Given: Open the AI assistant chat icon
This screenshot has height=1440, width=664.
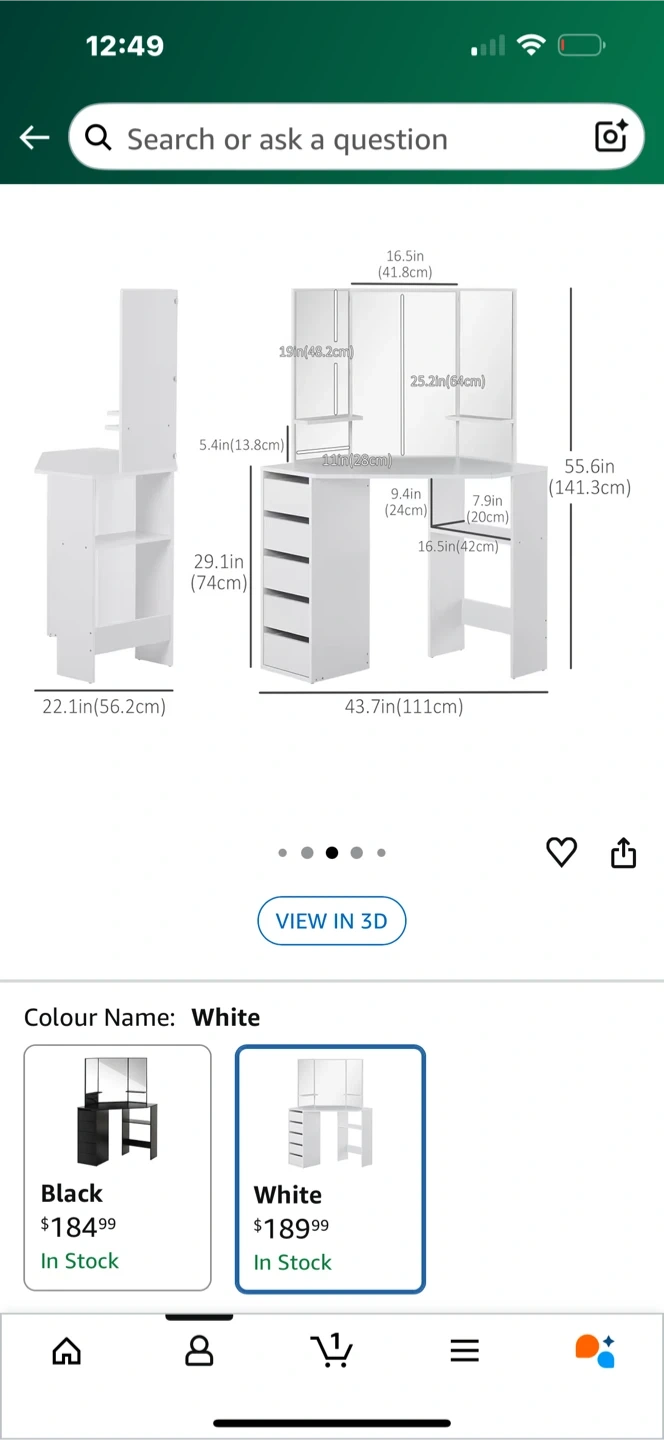Looking at the screenshot, I should click(x=595, y=1350).
